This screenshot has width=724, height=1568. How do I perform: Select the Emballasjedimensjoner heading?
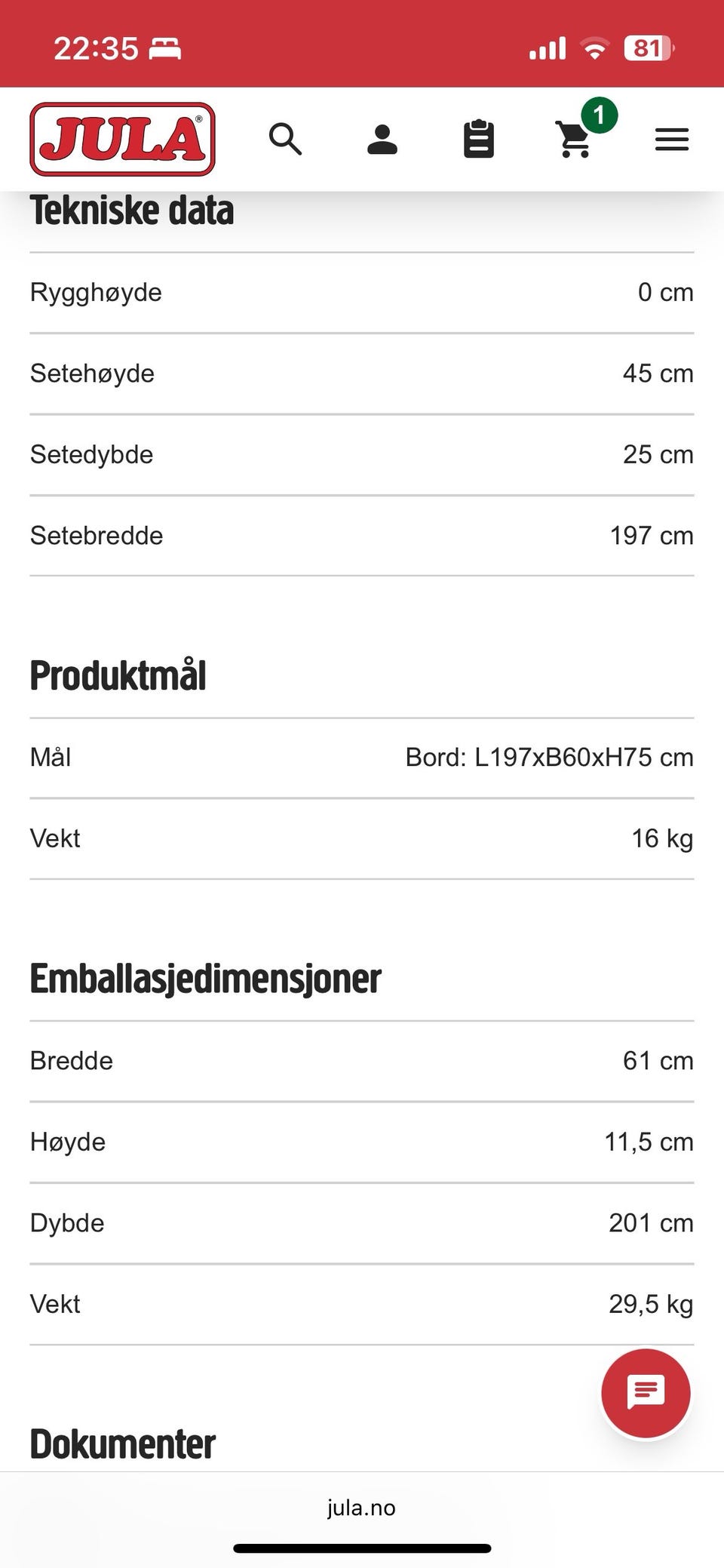pos(206,978)
